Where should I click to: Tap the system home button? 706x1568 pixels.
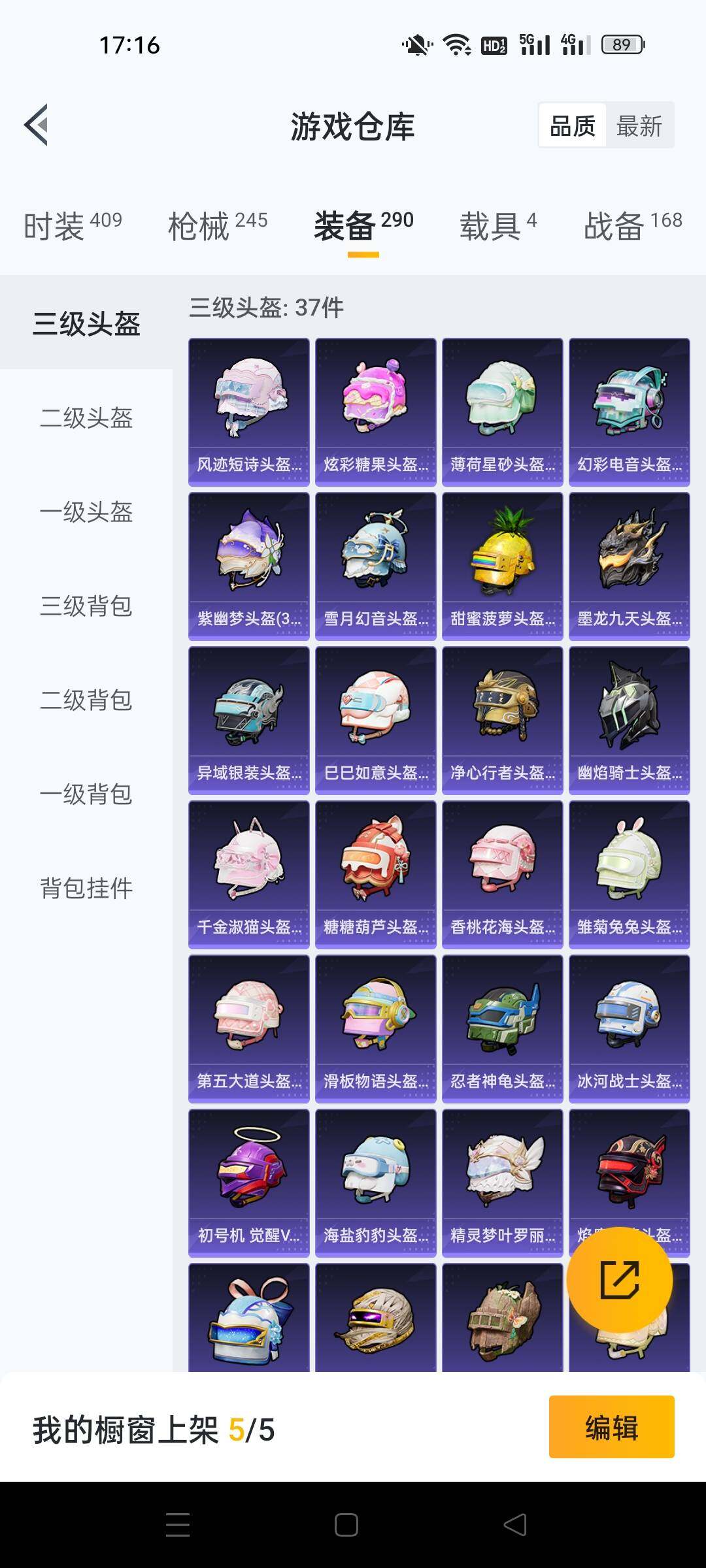point(346,1525)
